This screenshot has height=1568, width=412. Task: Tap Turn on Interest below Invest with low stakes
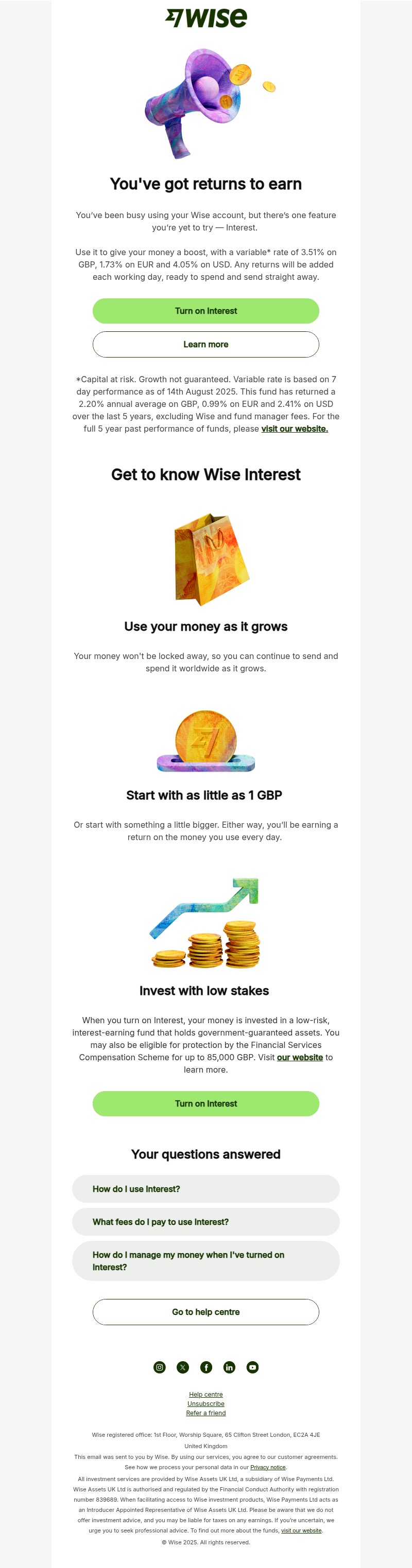205,1103
